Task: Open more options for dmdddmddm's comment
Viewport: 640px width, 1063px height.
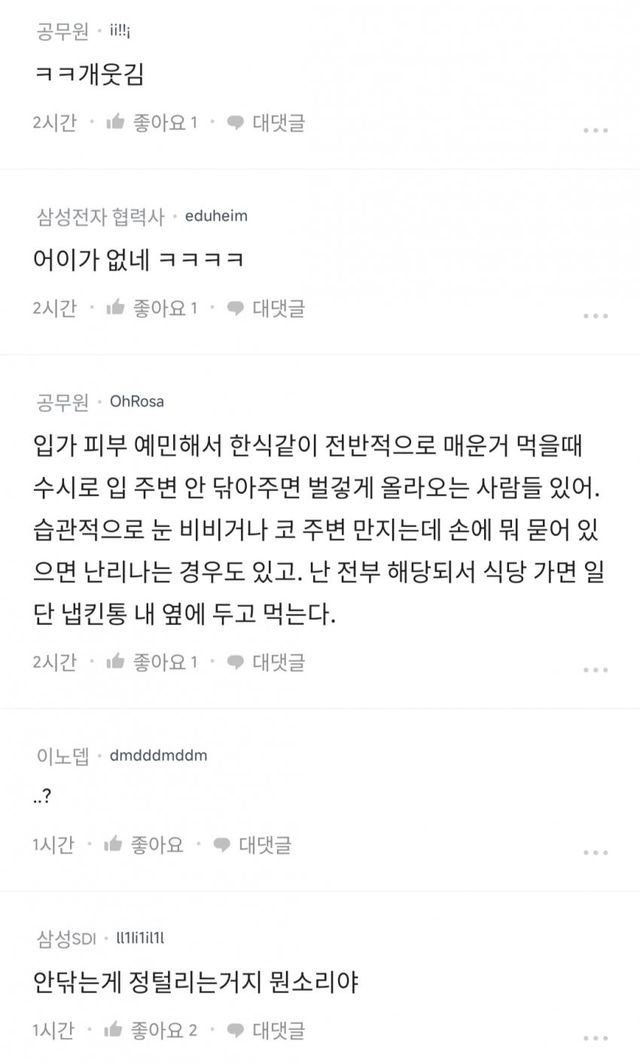Action: [x=595, y=853]
